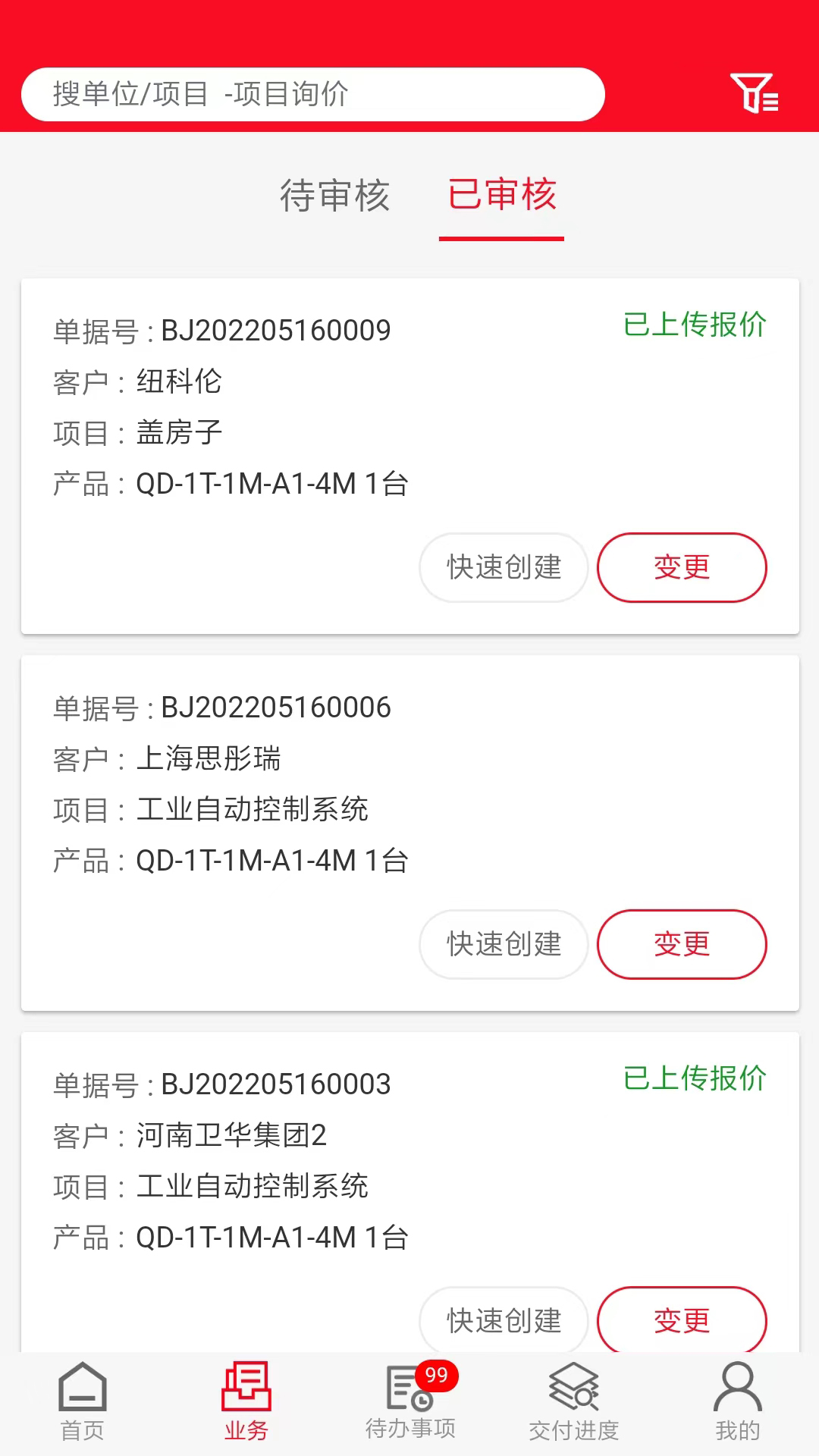Tap 快速创建 for order BJ202205160006
The width and height of the screenshot is (819, 1456).
(504, 944)
